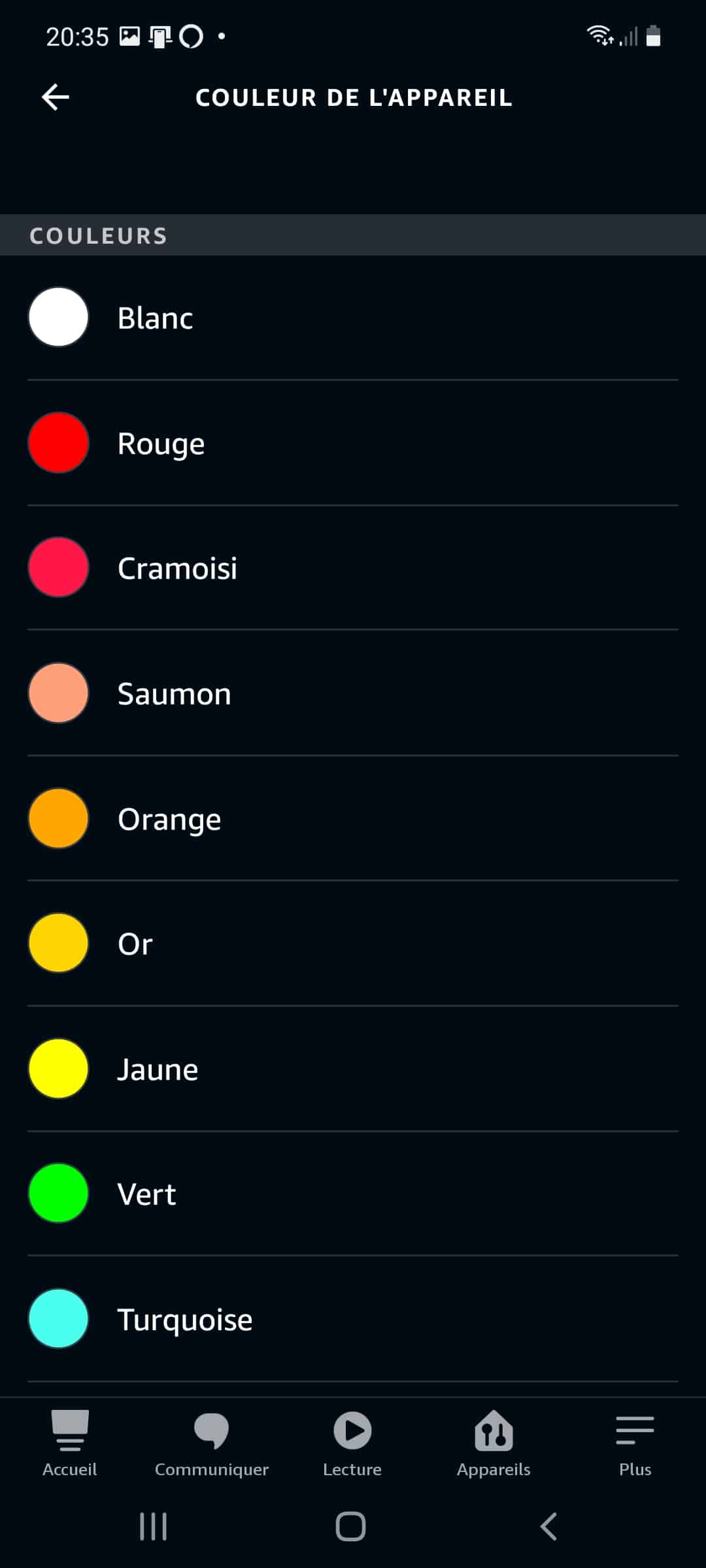Tap the Jaune color option
Screen dimensions: 706x1568
point(353,1069)
